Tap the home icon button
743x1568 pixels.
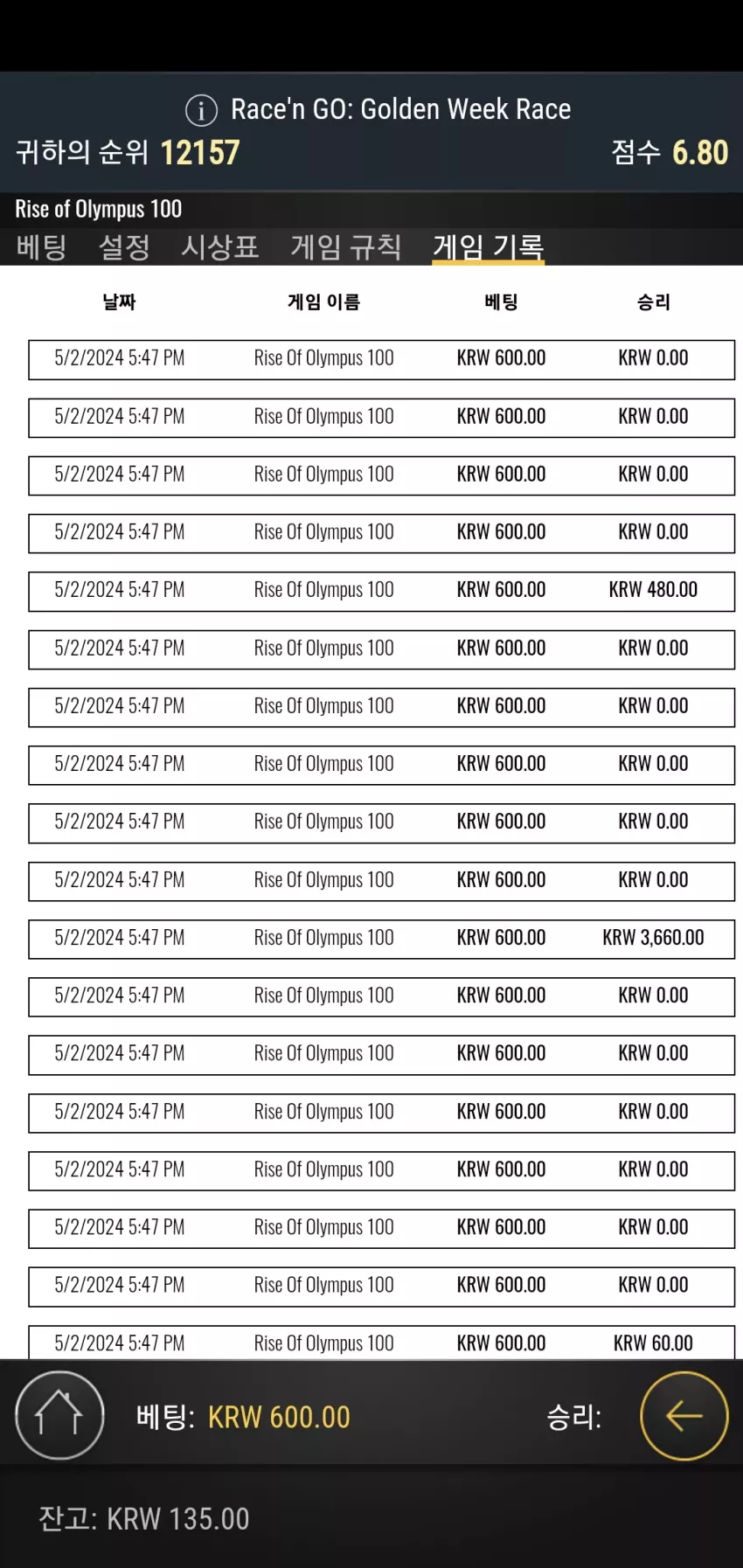click(59, 1415)
